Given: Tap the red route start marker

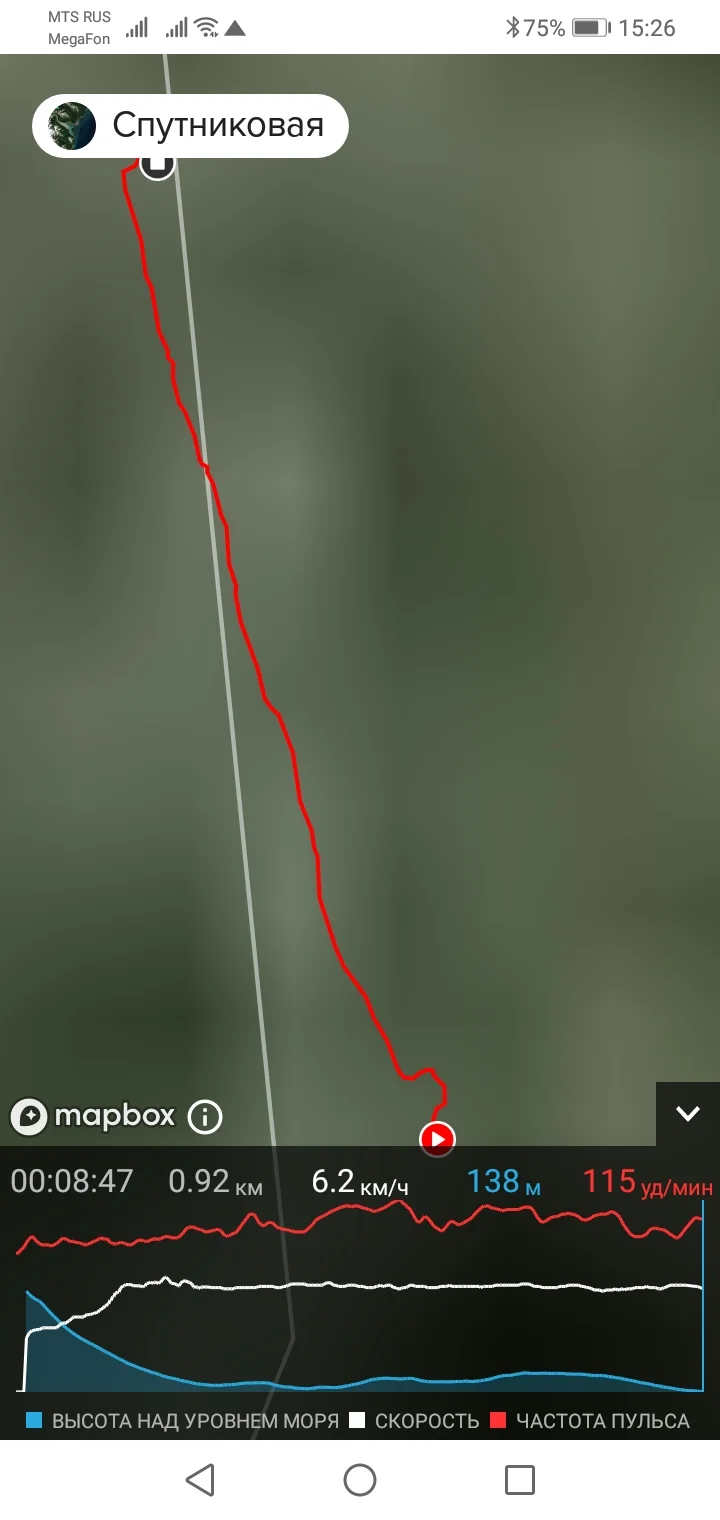Looking at the screenshot, I should pyautogui.click(x=437, y=1138).
